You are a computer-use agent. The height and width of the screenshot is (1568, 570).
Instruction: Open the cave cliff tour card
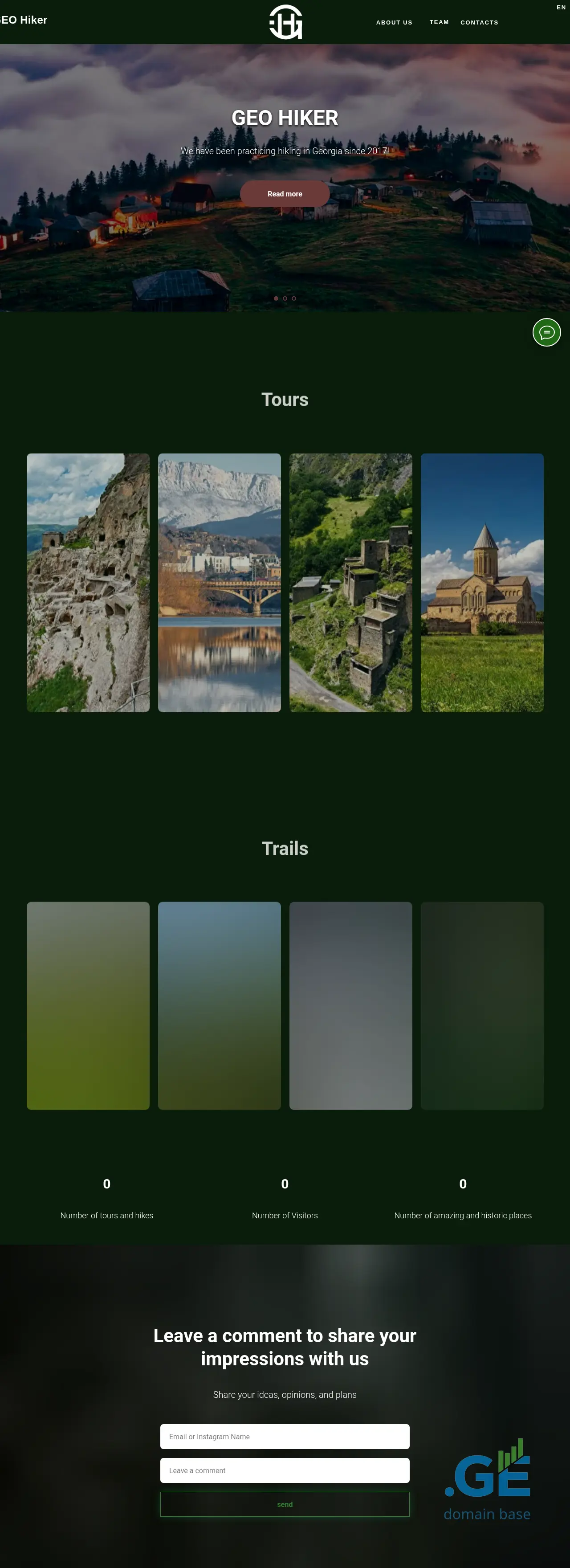[88, 583]
